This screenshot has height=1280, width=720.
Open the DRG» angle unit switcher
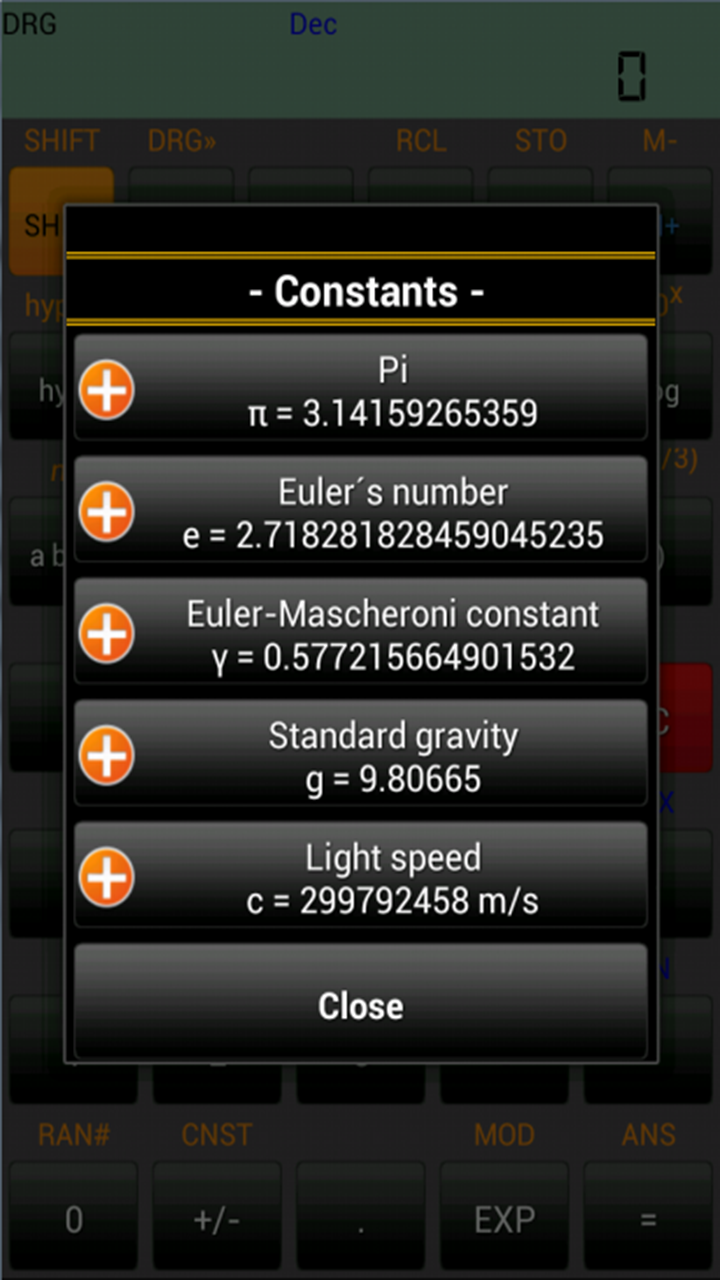(x=181, y=141)
